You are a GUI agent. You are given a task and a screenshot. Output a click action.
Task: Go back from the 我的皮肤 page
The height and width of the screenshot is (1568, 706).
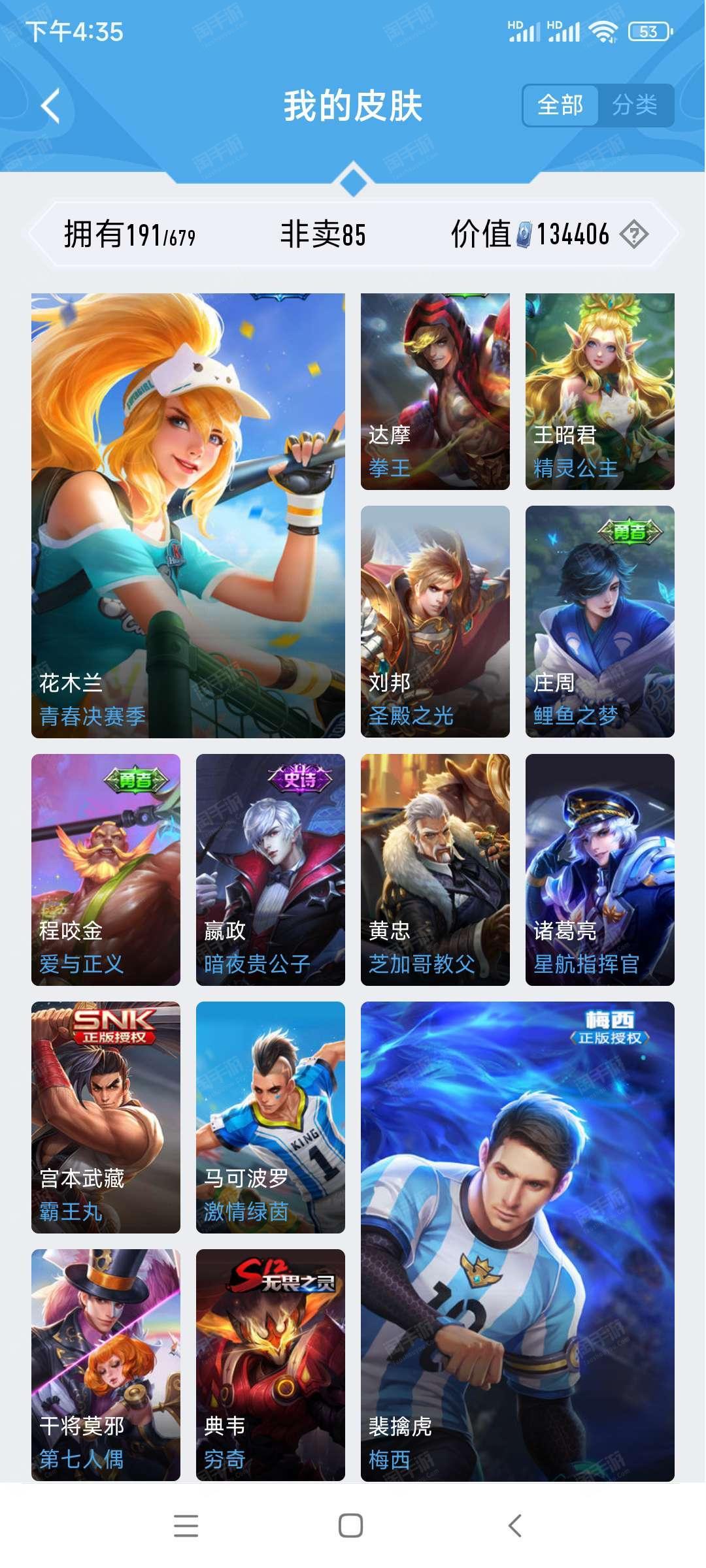pyautogui.click(x=51, y=106)
